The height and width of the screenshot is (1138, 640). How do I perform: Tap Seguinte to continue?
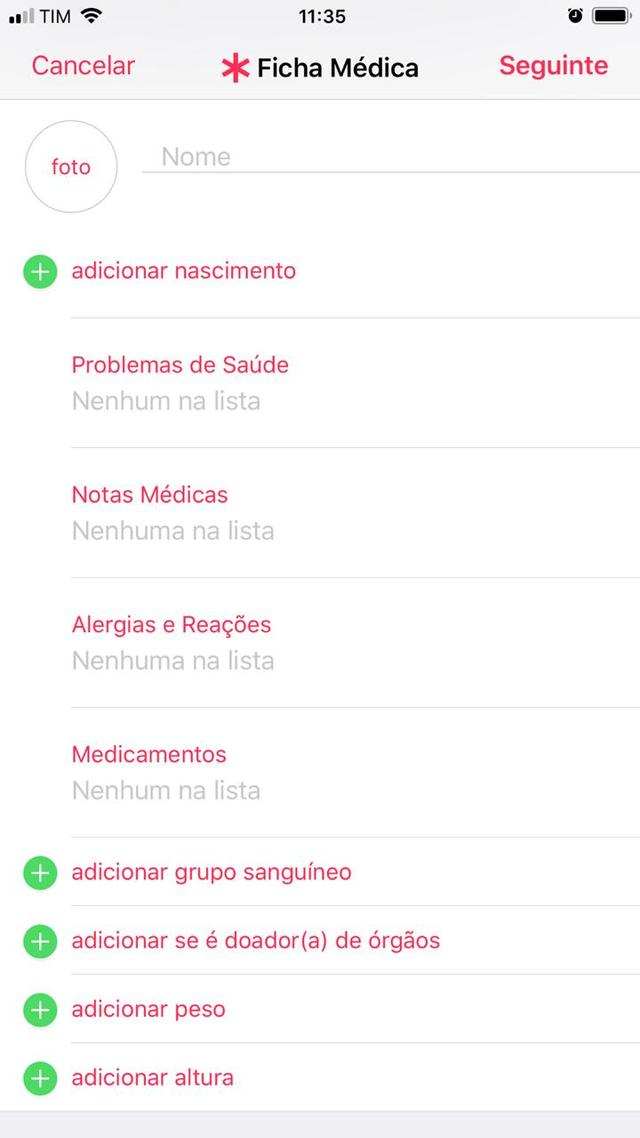553,66
